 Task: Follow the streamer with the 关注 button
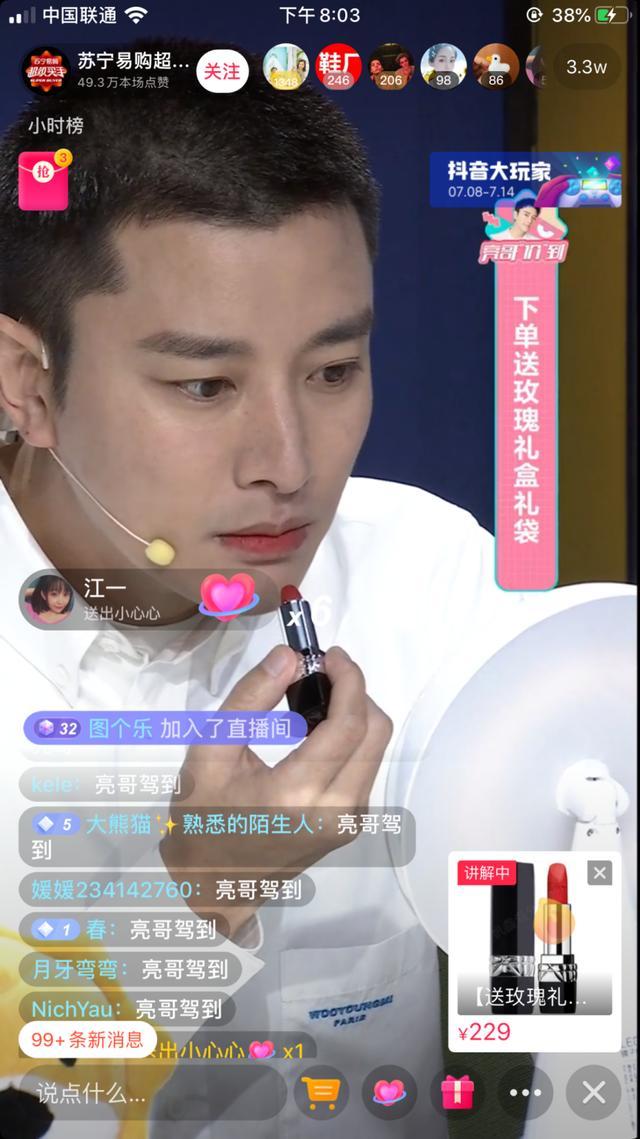(x=222, y=70)
